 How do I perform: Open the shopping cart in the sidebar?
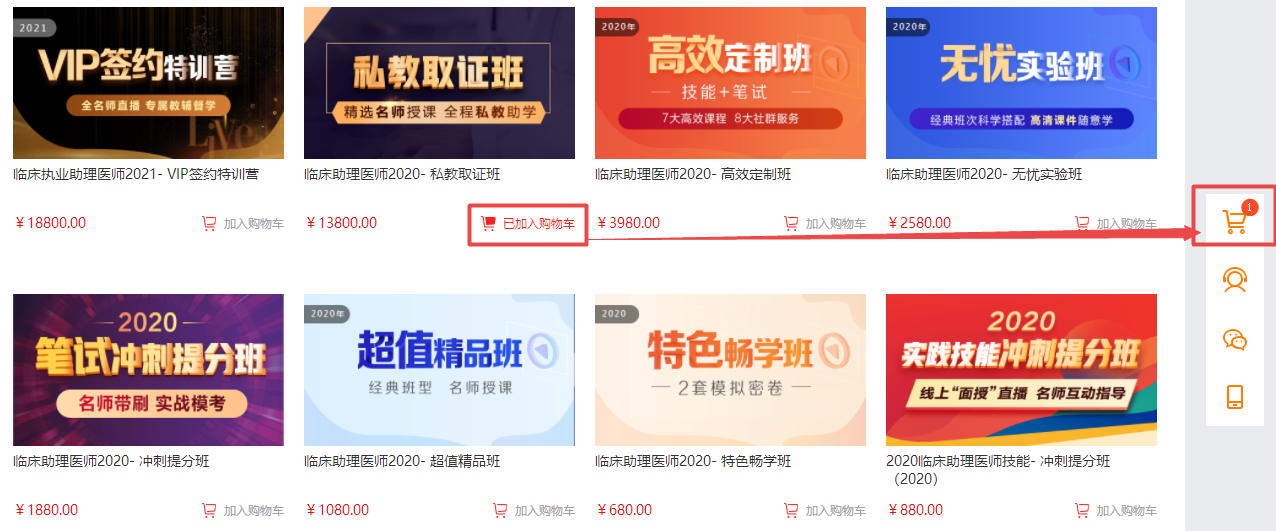(1235, 221)
